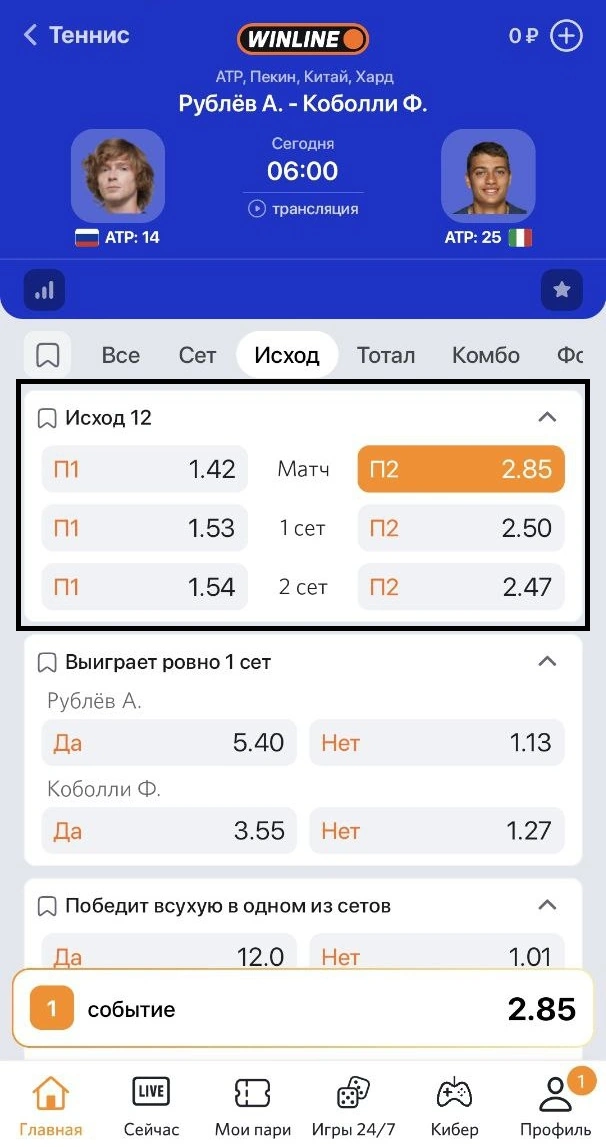
Task: Open the Профиль tab
Action: pos(554,1105)
